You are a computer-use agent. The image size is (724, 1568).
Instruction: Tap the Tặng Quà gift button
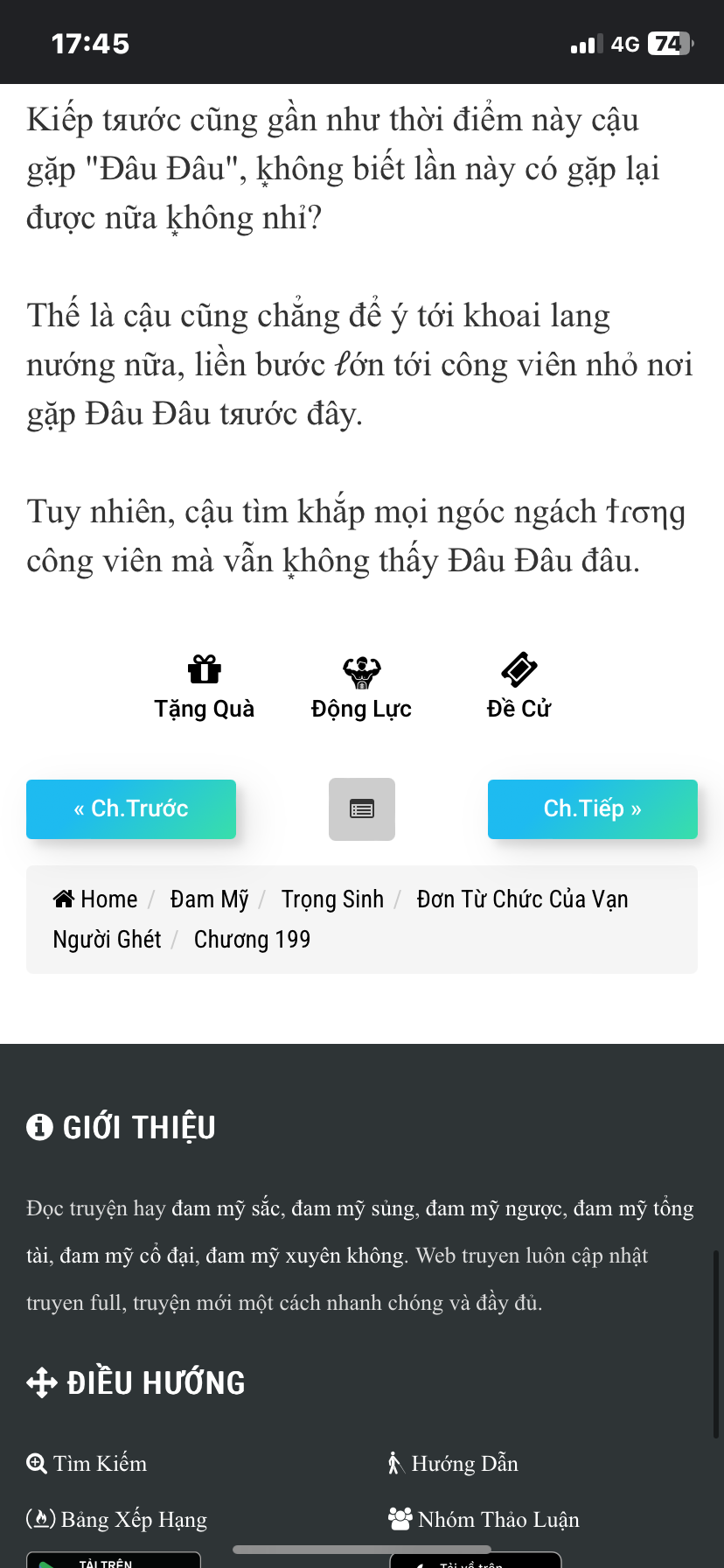click(x=204, y=687)
